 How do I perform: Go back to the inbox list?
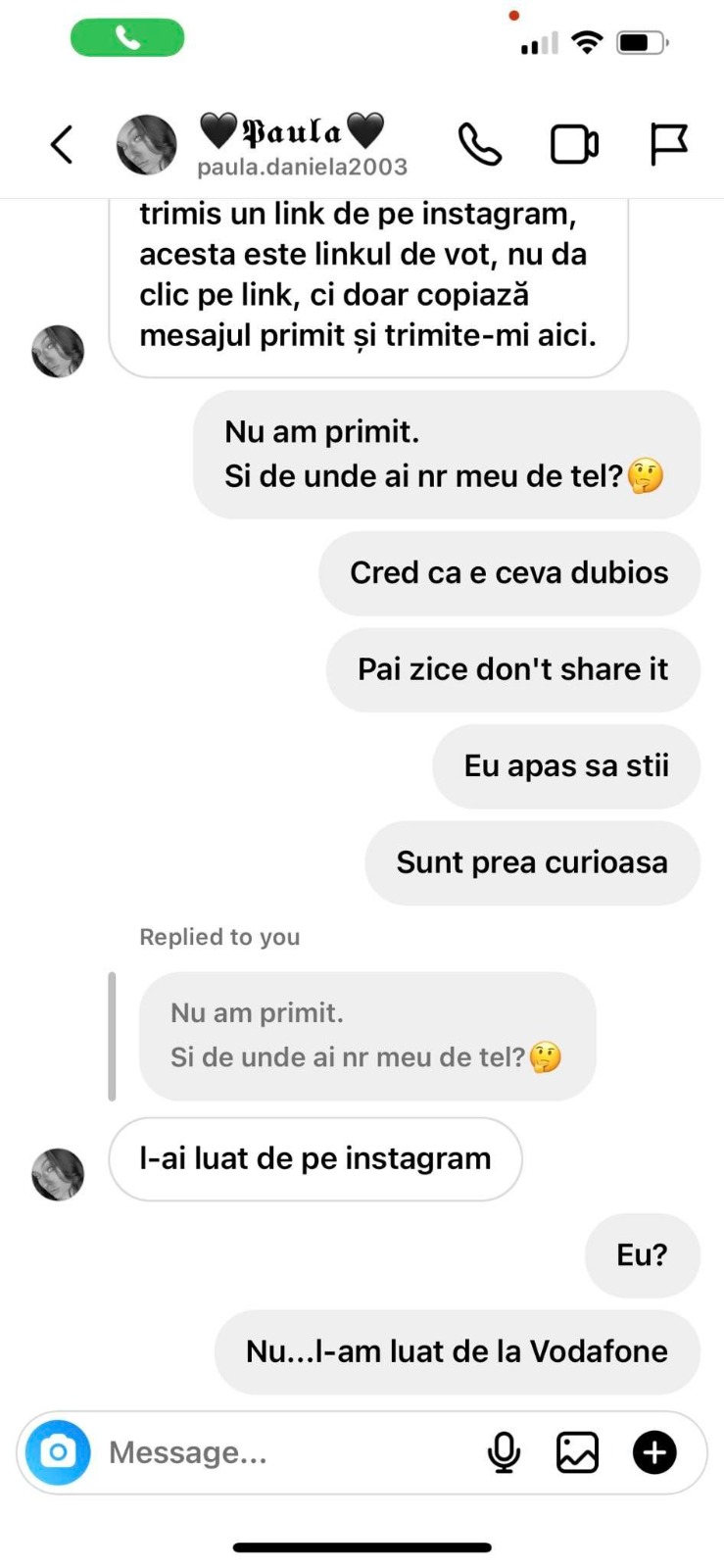pos(62,145)
